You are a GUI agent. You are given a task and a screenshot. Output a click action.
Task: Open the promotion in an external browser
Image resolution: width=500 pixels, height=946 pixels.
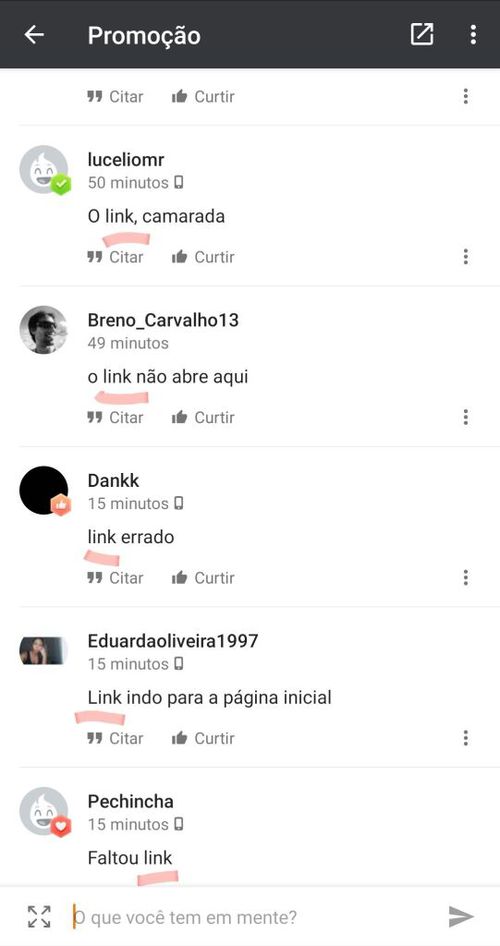[x=422, y=34]
